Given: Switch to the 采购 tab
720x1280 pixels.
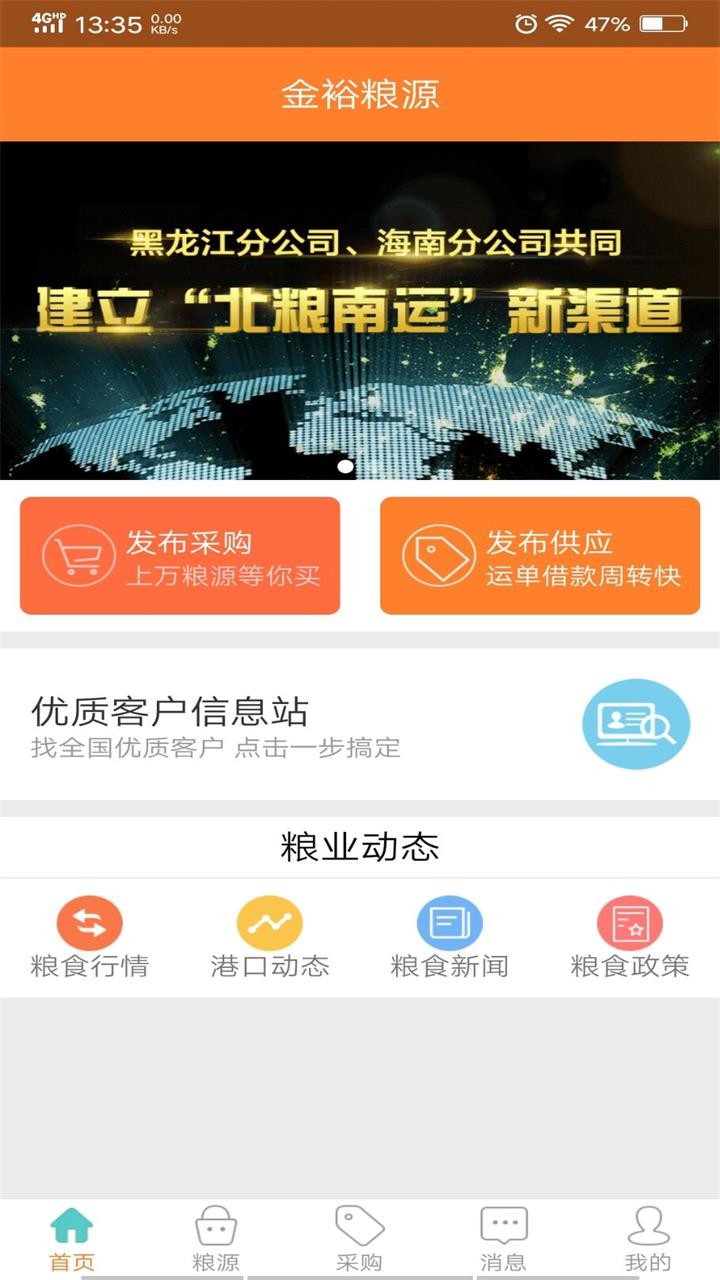Looking at the screenshot, I should 360,1238.
